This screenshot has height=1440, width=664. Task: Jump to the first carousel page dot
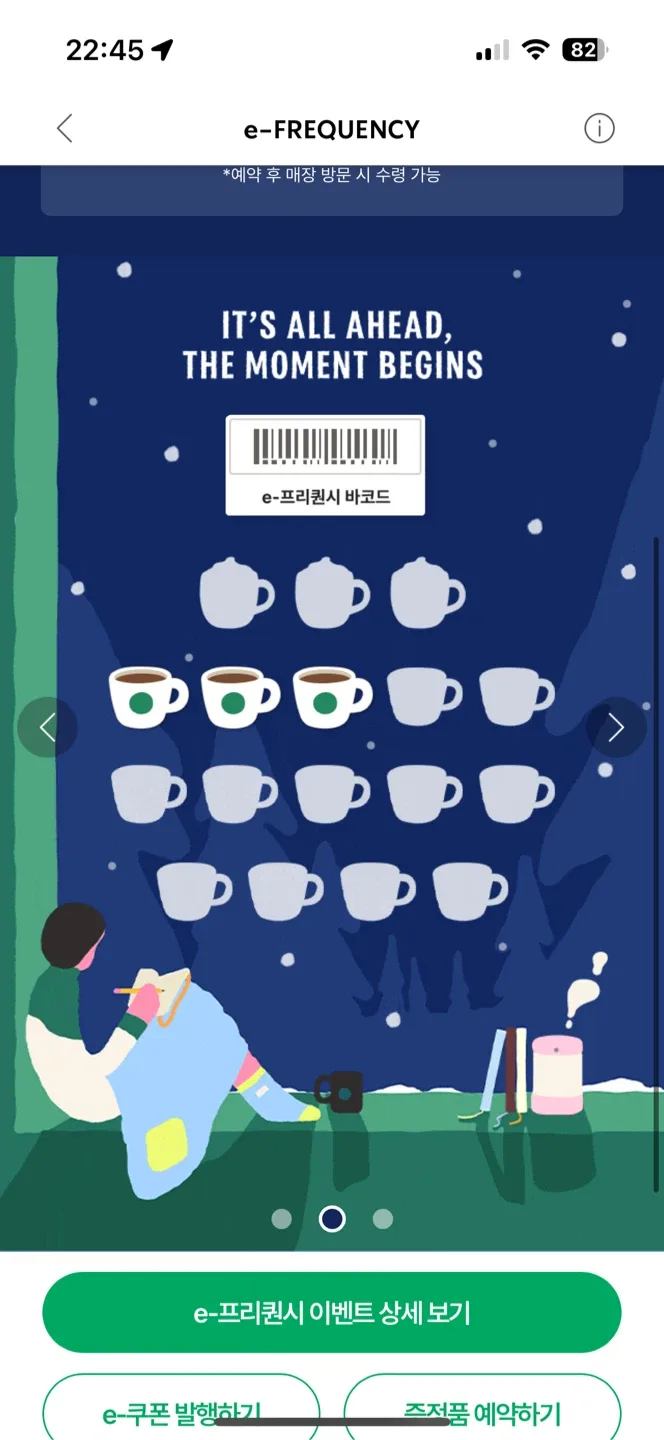pyautogui.click(x=282, y=1219)
